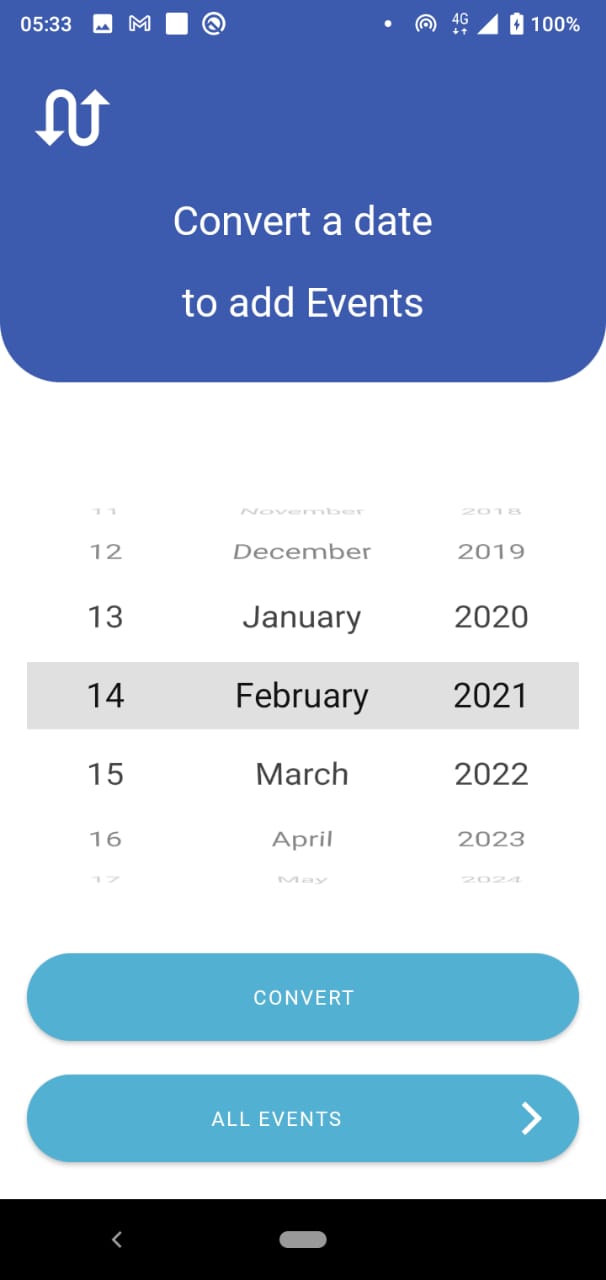
Task: Pick year 2023 in the year wheel
Action: 491,839
